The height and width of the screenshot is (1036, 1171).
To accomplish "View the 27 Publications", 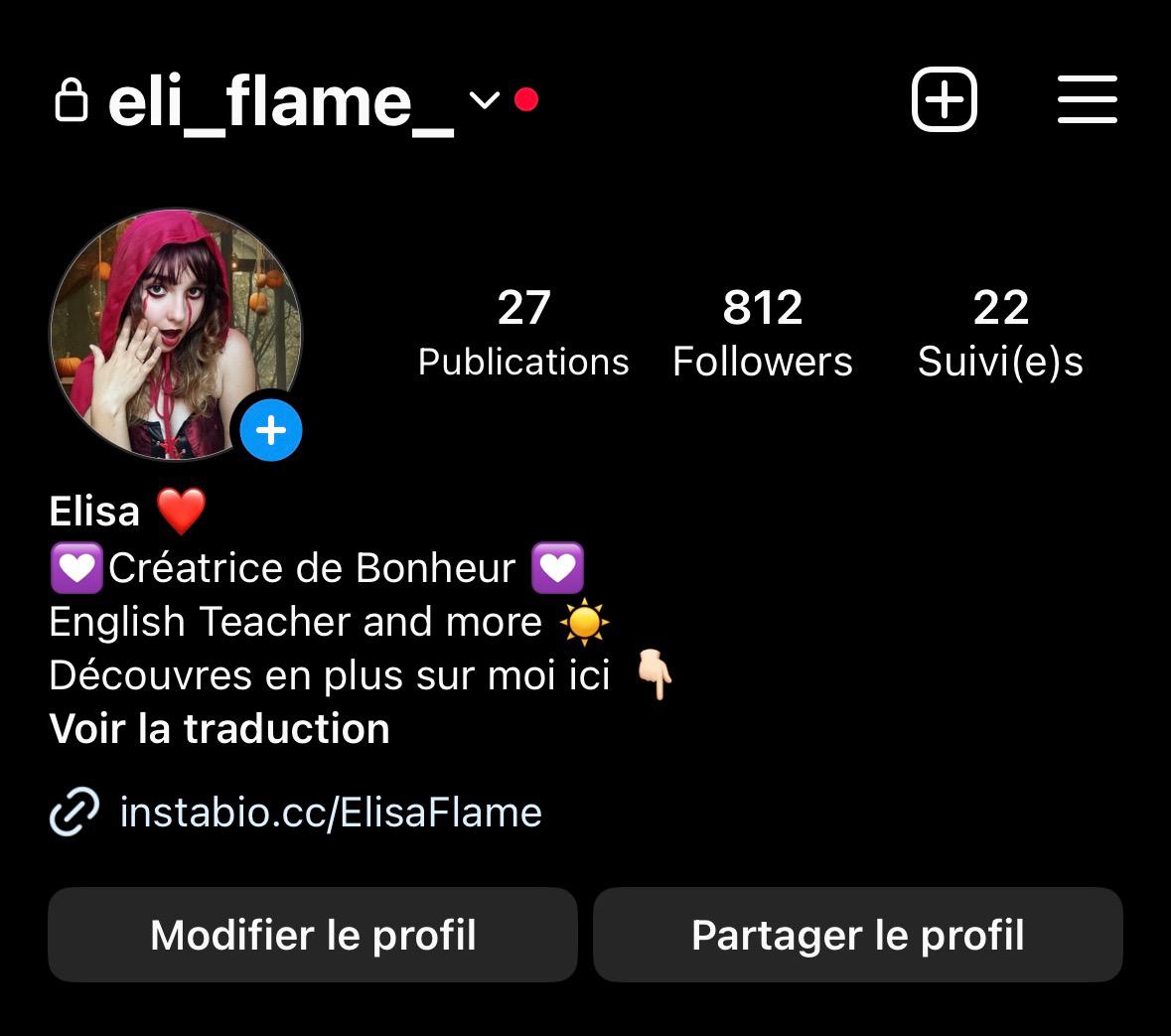I will click(523, 333).
